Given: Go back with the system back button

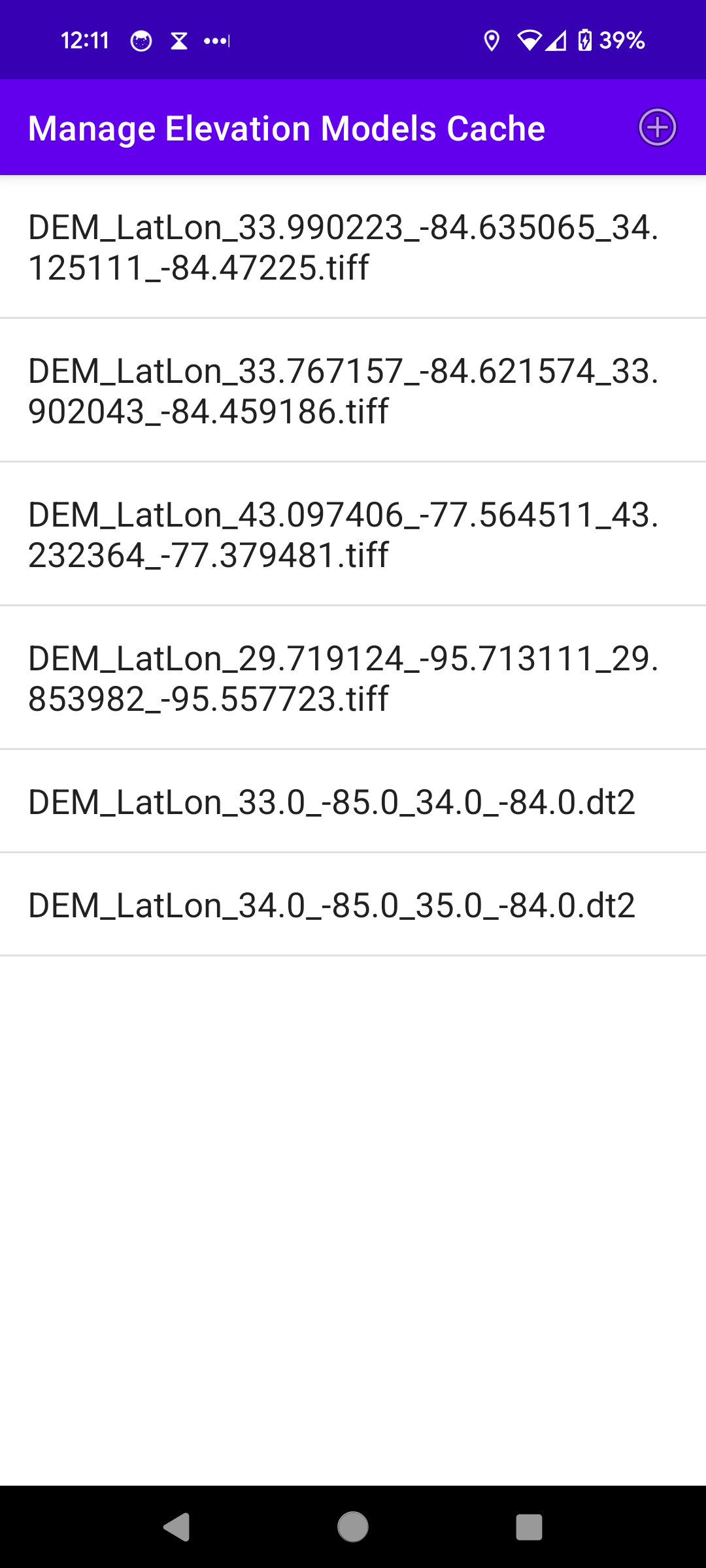Looking at the screenshot, I should click(x=176, y=1527).
